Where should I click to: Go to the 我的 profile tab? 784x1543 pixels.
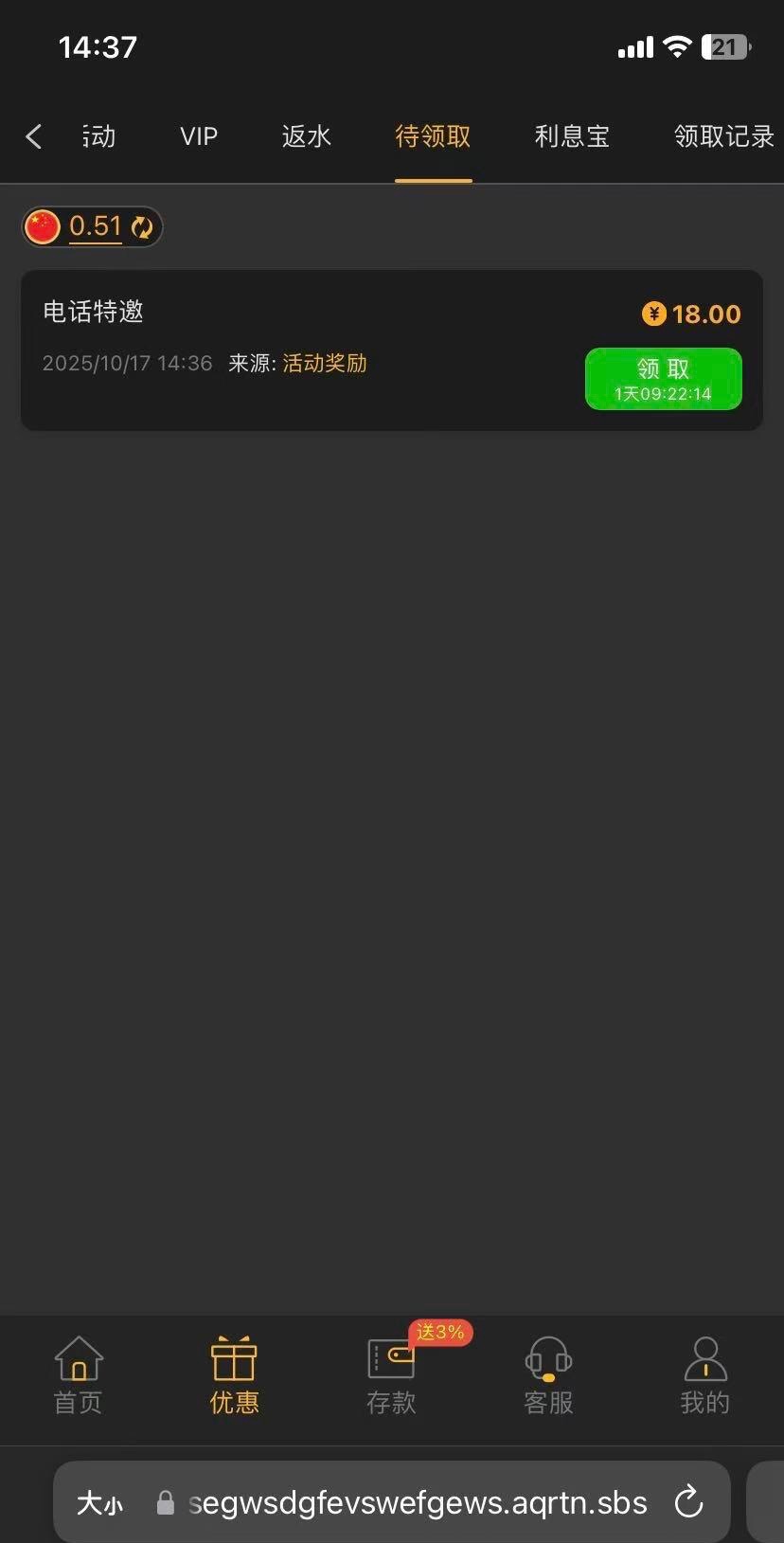click(704, 1375)
